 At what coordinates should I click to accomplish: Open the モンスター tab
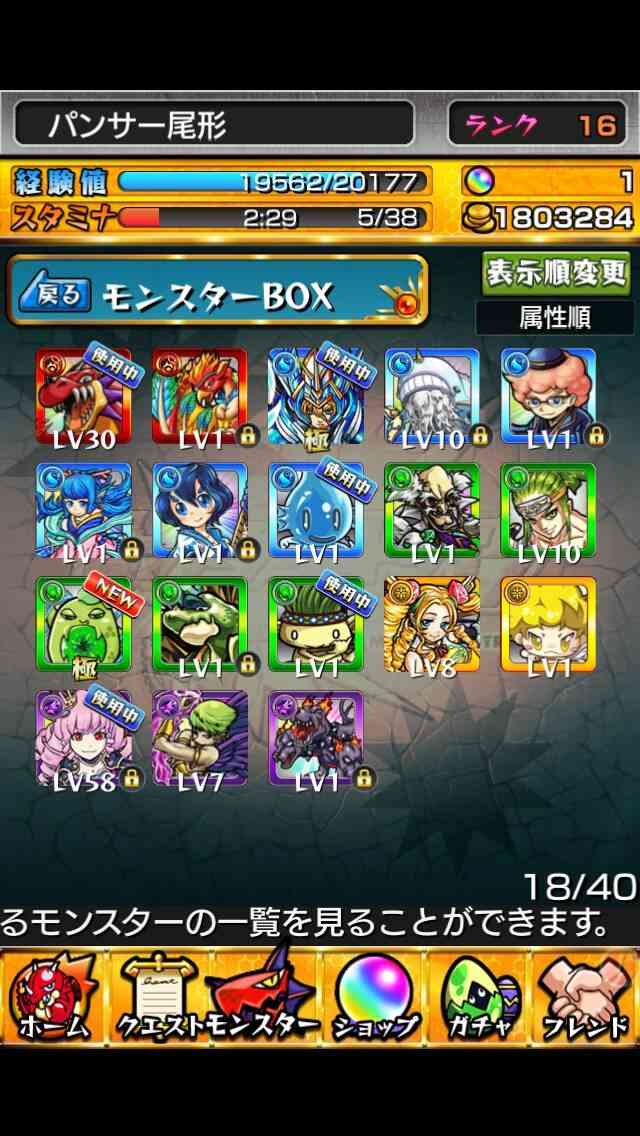[264, 996]
